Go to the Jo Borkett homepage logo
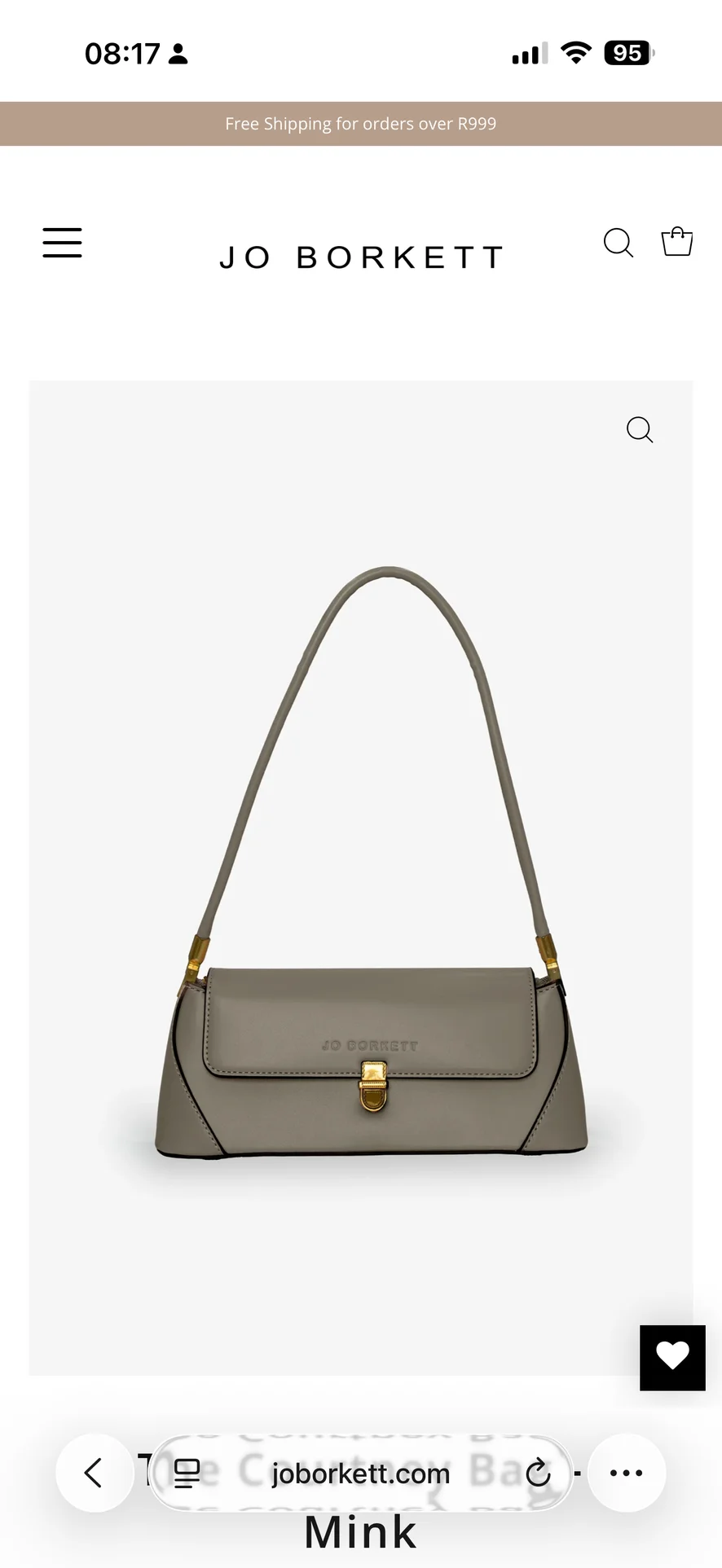This screenshot has height=1568, width=722. tap(361, 257)
